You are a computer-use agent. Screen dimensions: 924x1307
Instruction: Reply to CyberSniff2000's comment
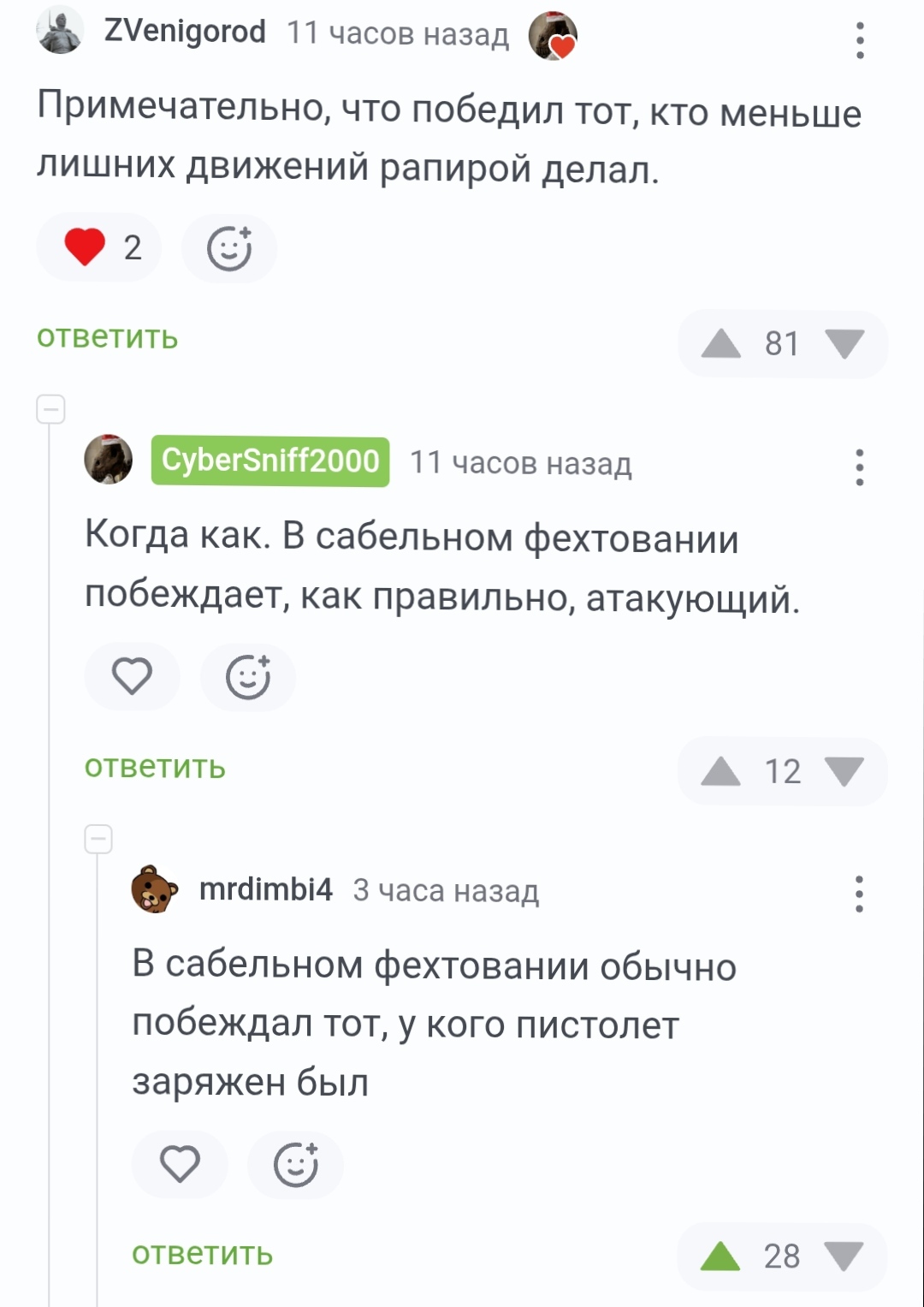tap(155, 767)
